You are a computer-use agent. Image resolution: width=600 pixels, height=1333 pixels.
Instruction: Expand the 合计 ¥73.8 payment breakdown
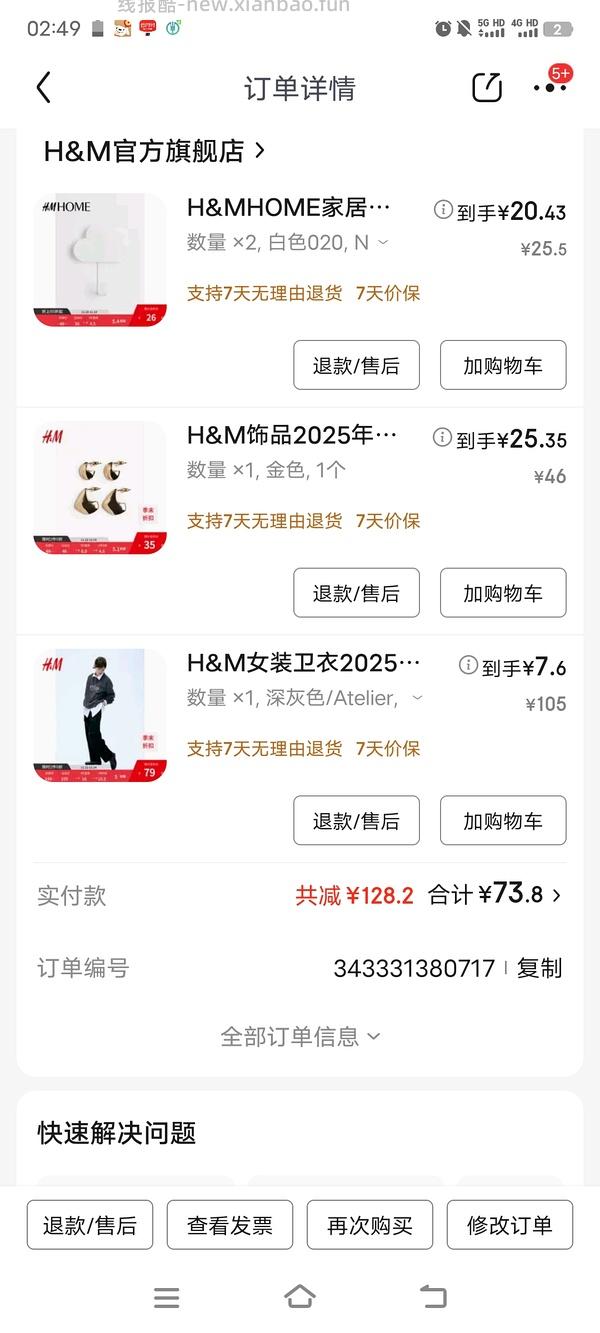495,895
